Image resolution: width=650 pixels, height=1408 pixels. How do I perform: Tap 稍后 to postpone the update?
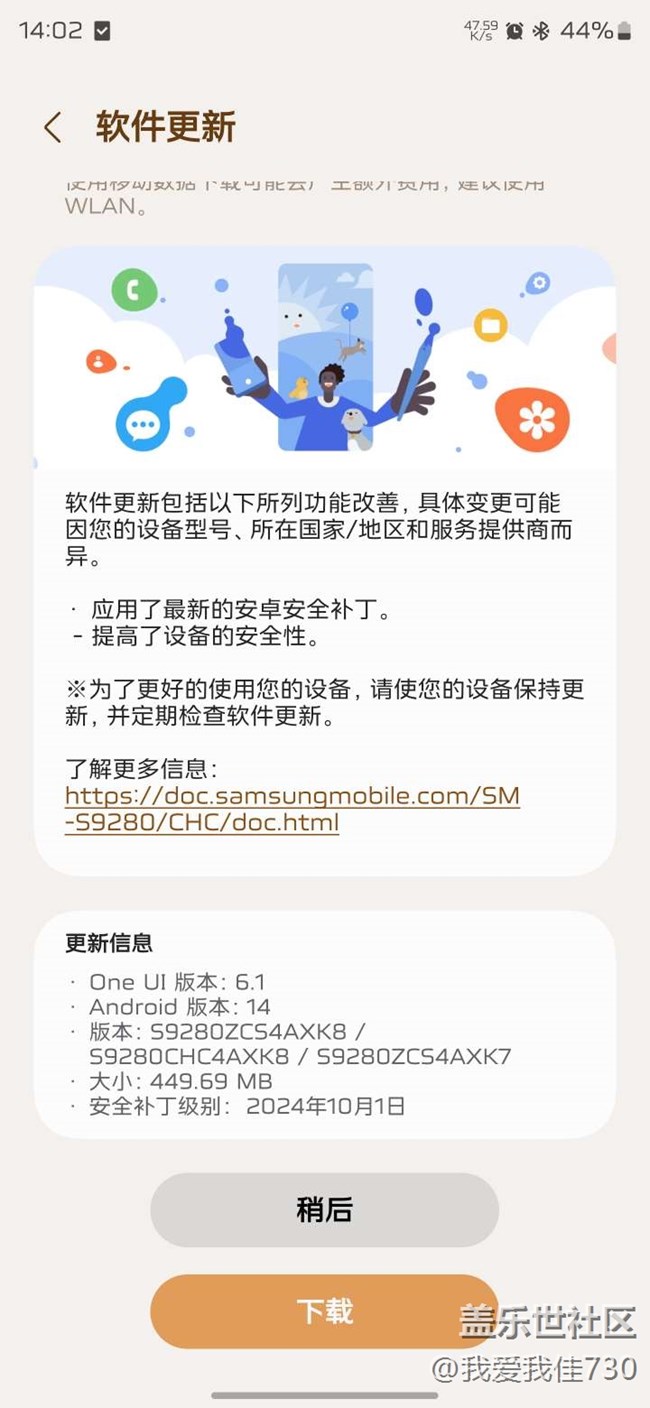pyautogui.click(x=324, y=1209)
